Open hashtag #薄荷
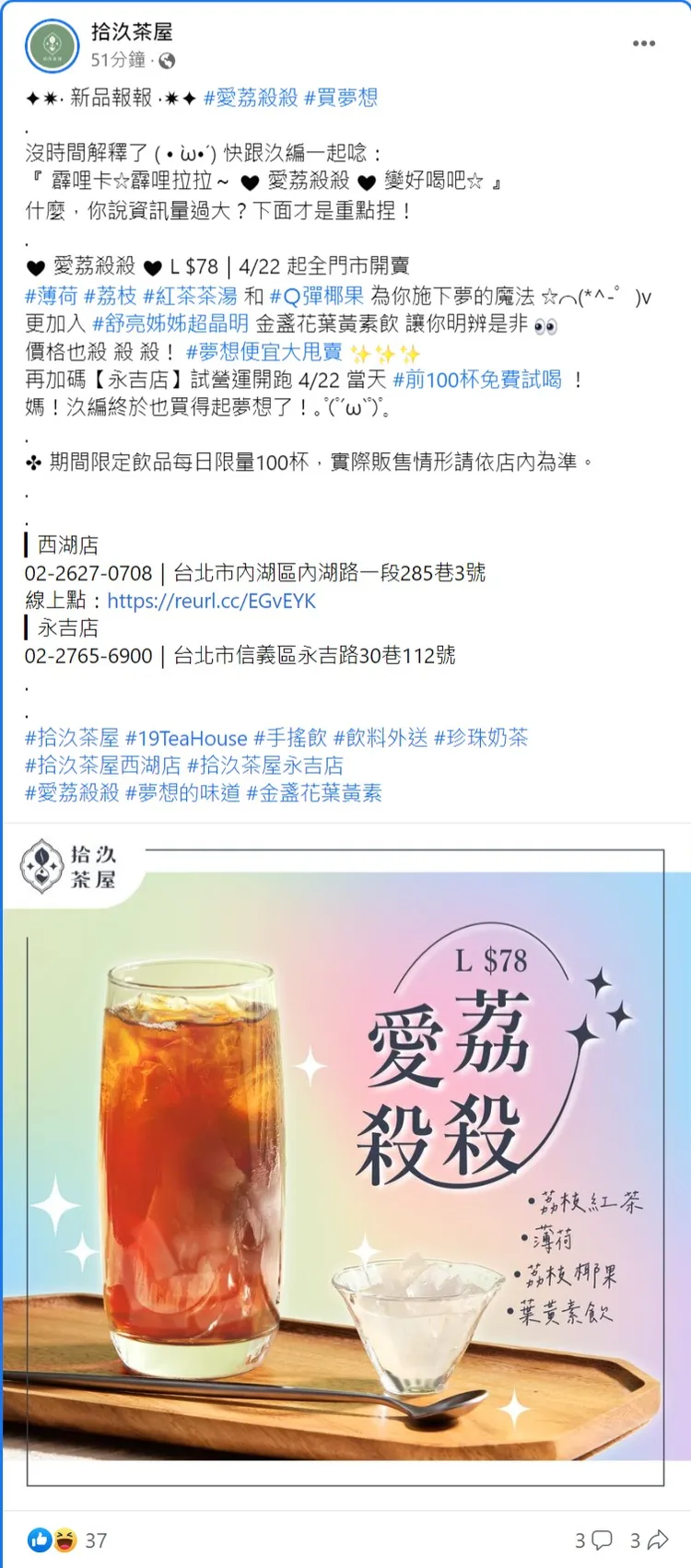 point(51,296)
